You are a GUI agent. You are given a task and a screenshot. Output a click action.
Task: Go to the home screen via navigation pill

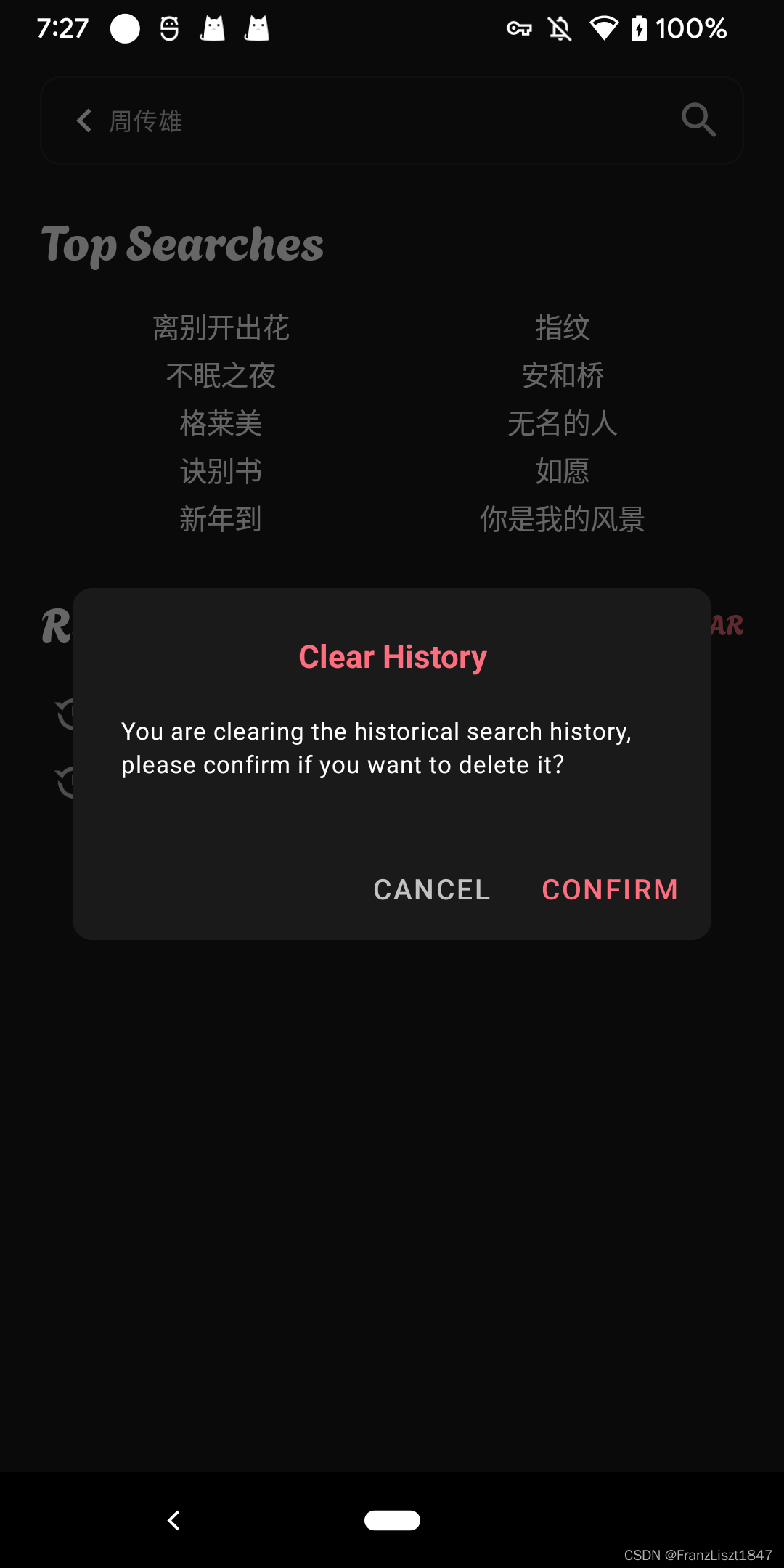click(392, 1520)
